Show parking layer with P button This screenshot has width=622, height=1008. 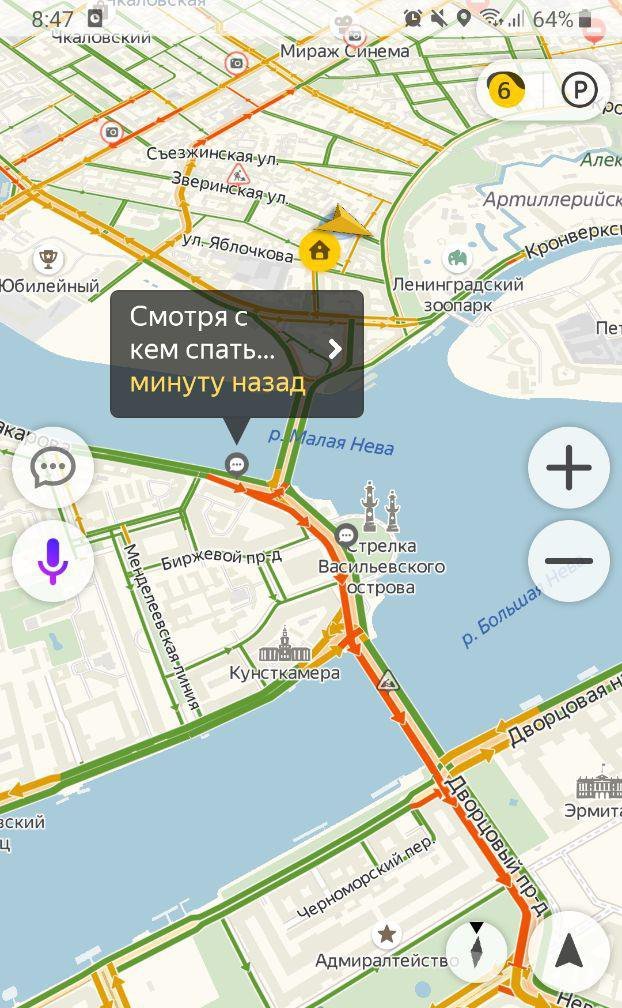point(579,91)
